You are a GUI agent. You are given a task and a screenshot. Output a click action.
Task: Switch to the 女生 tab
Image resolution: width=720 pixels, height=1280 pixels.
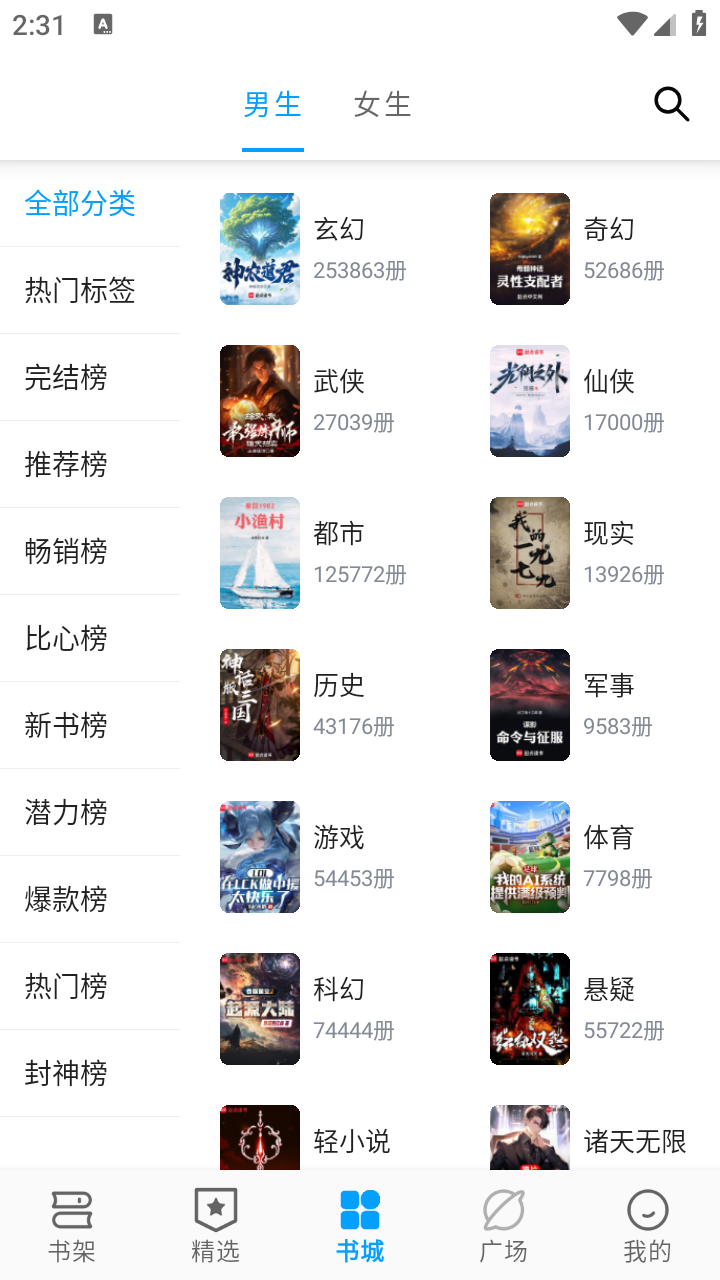(381, 104)
